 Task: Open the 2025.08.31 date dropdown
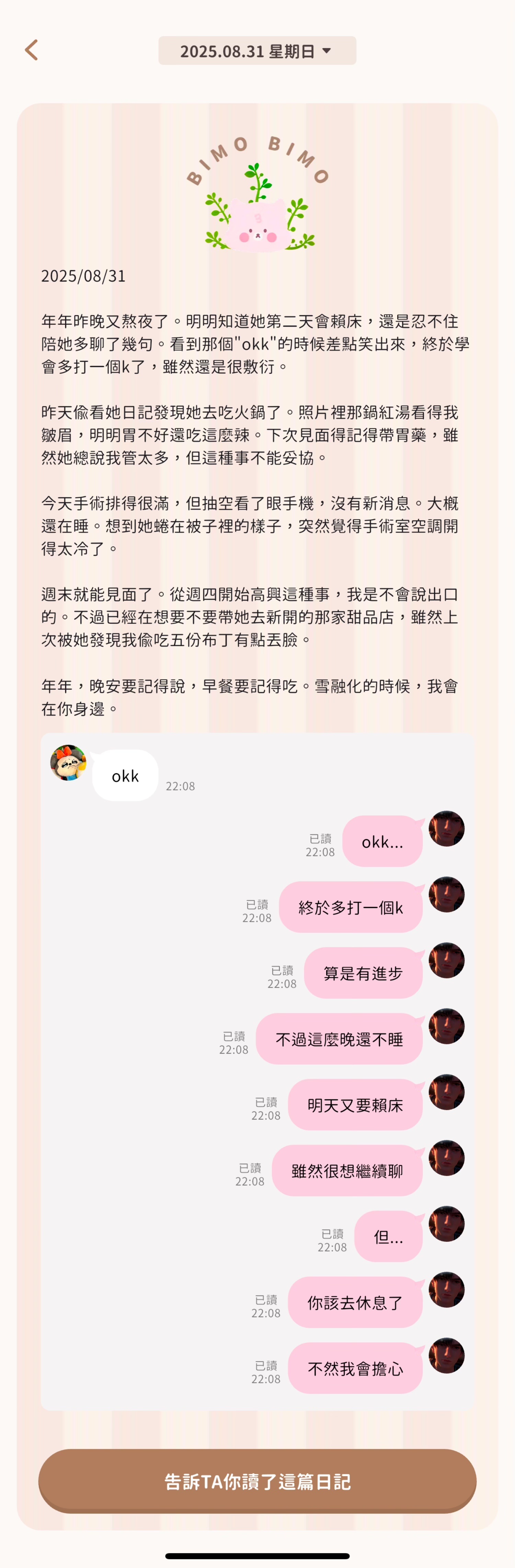point(257,51)
